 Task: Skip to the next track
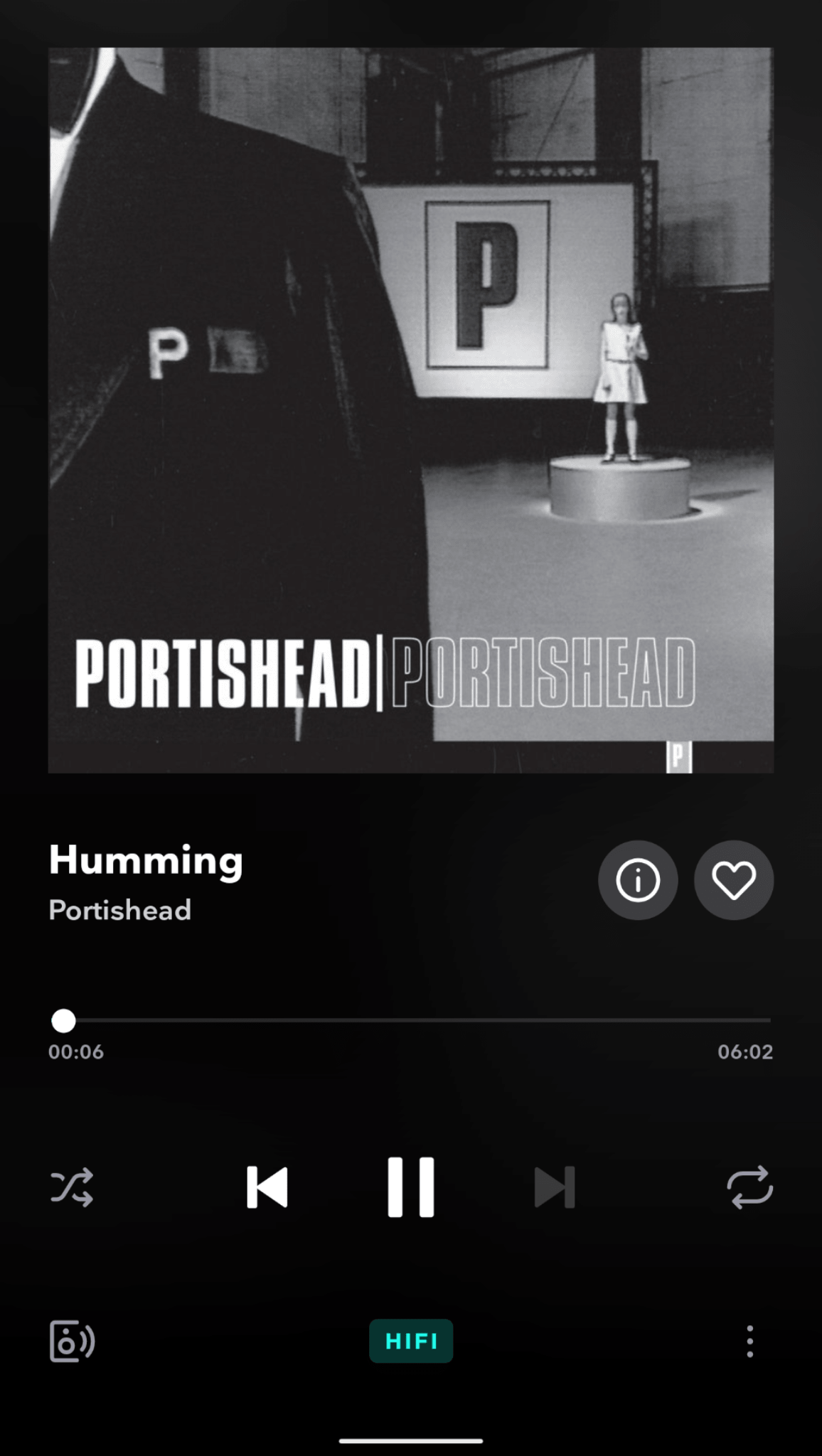tap(554, 1187)
